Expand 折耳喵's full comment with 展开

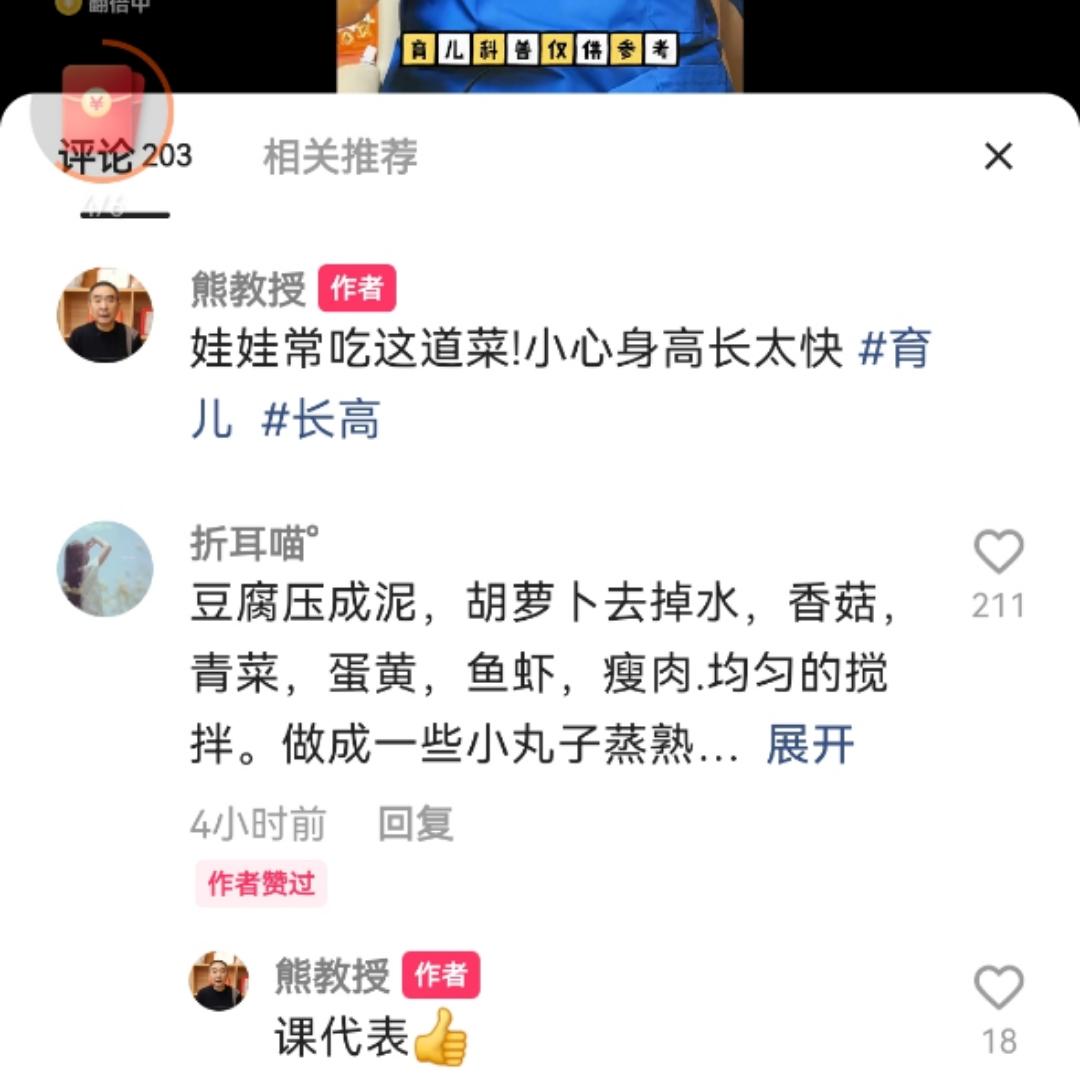(x=810, y=745)
